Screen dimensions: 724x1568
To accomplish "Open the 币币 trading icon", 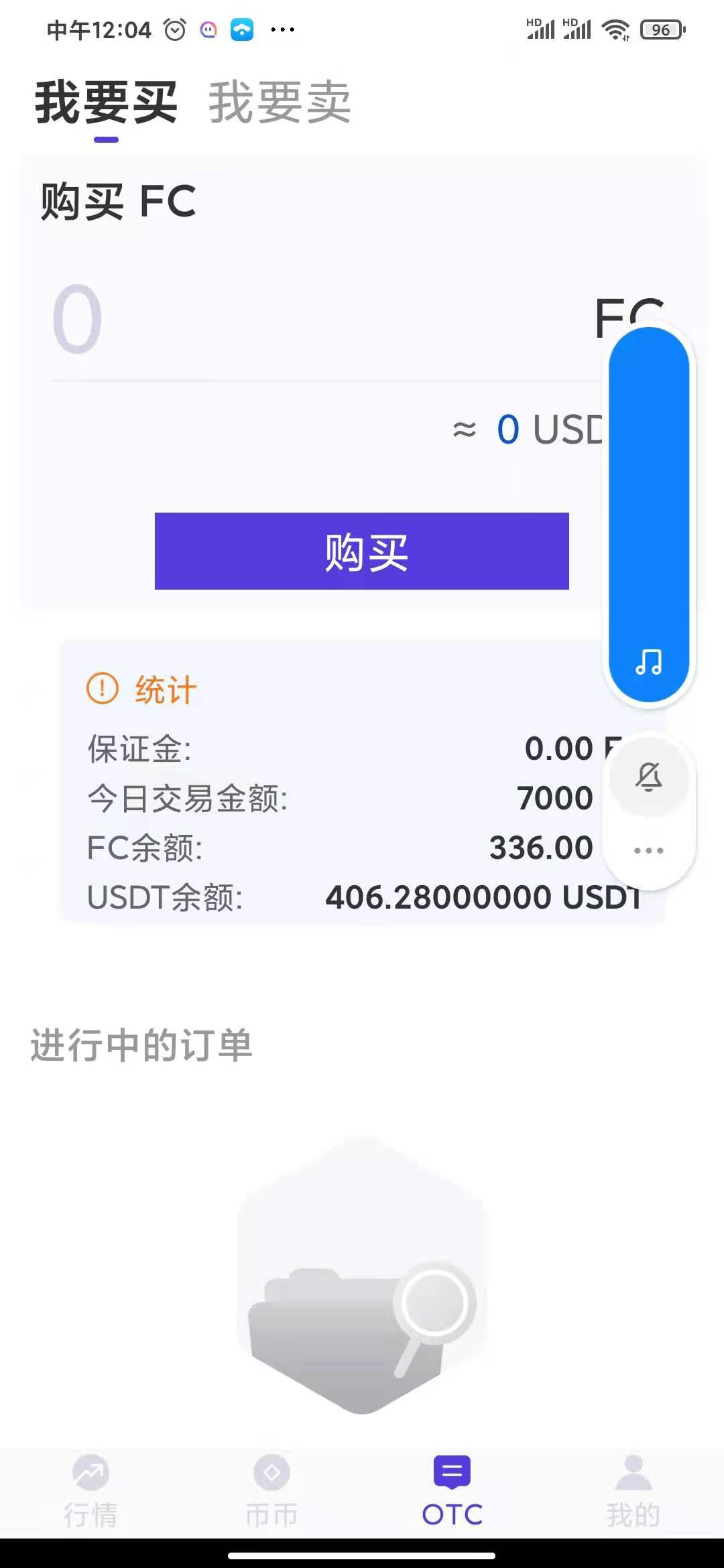I will 271,1484.
